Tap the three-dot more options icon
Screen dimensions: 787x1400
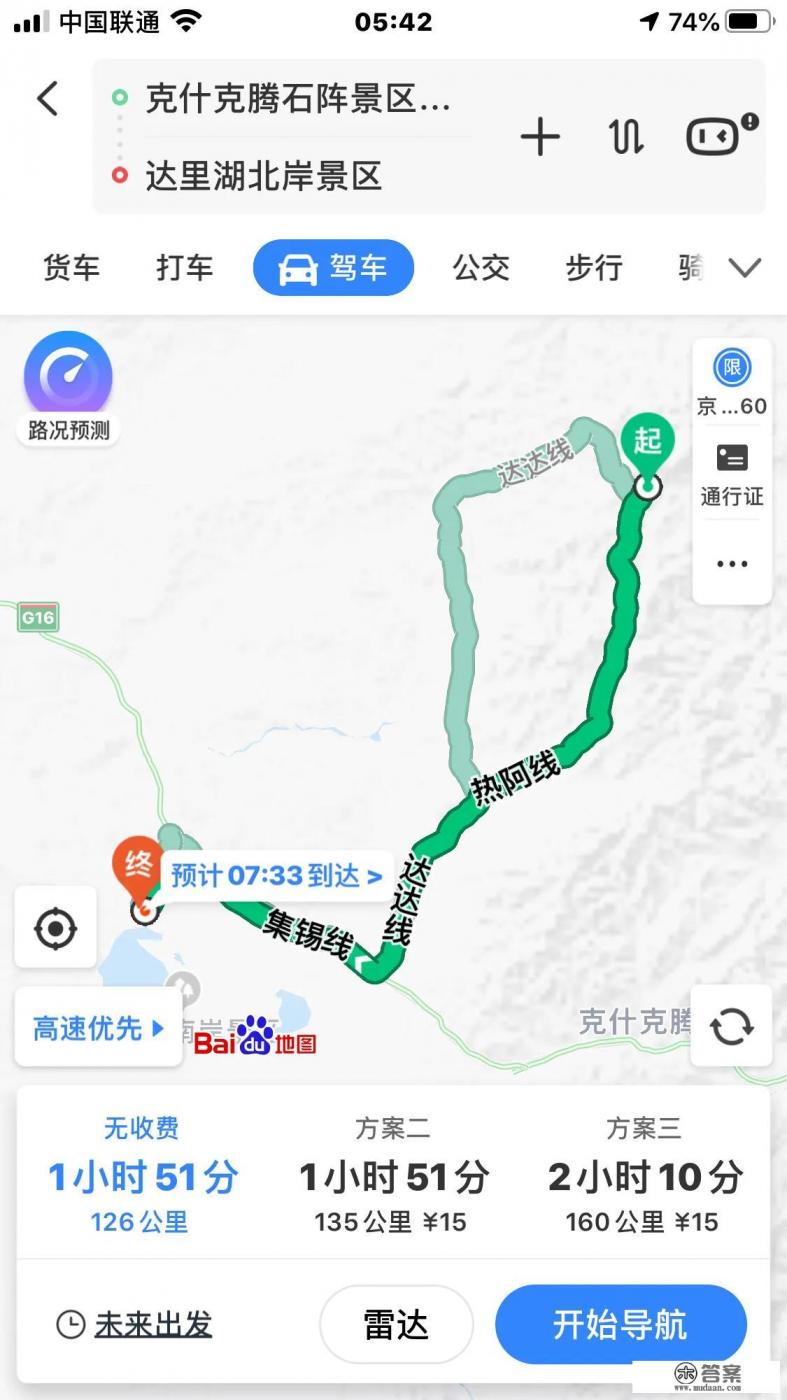point(731,563)
